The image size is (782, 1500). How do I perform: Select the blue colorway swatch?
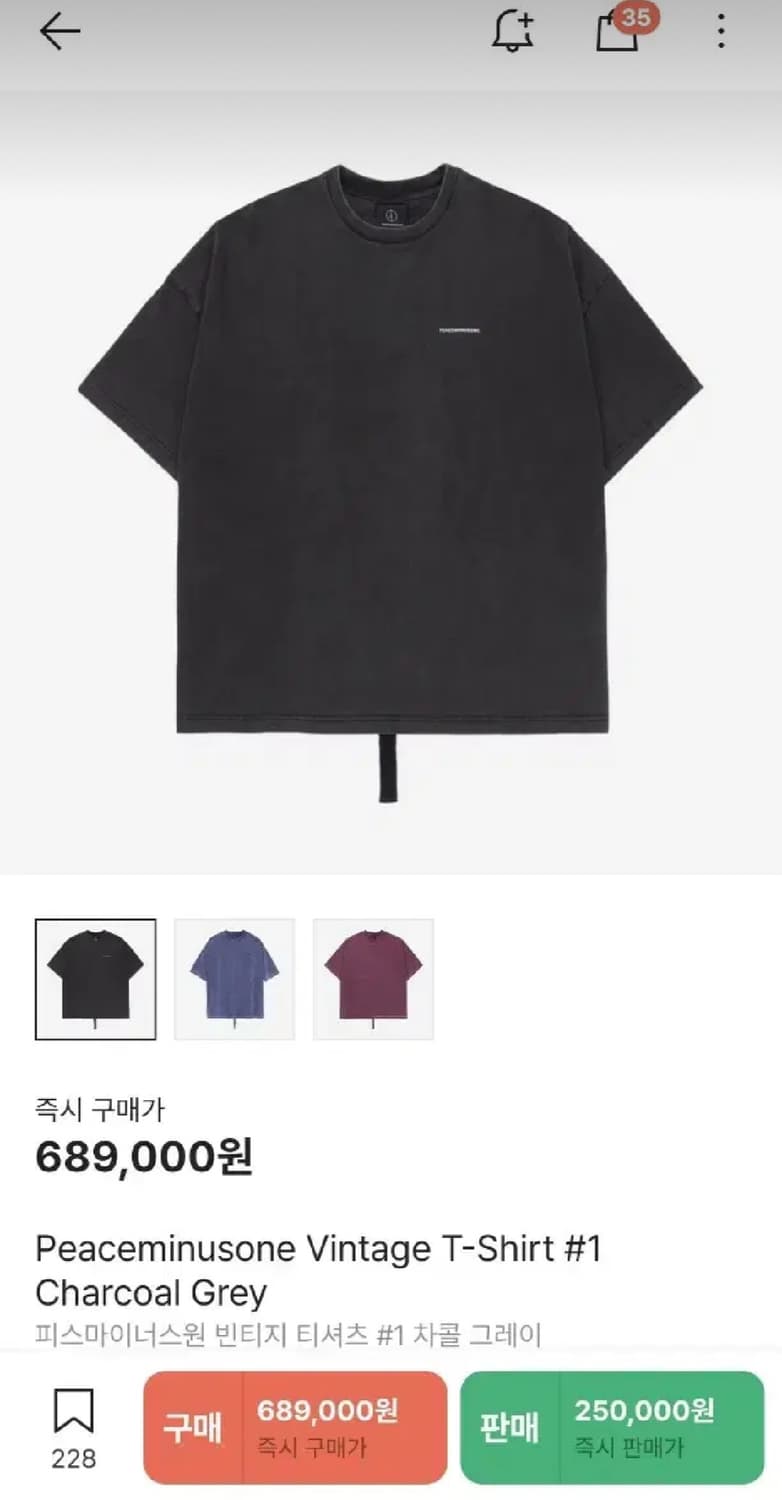point(234,977)
